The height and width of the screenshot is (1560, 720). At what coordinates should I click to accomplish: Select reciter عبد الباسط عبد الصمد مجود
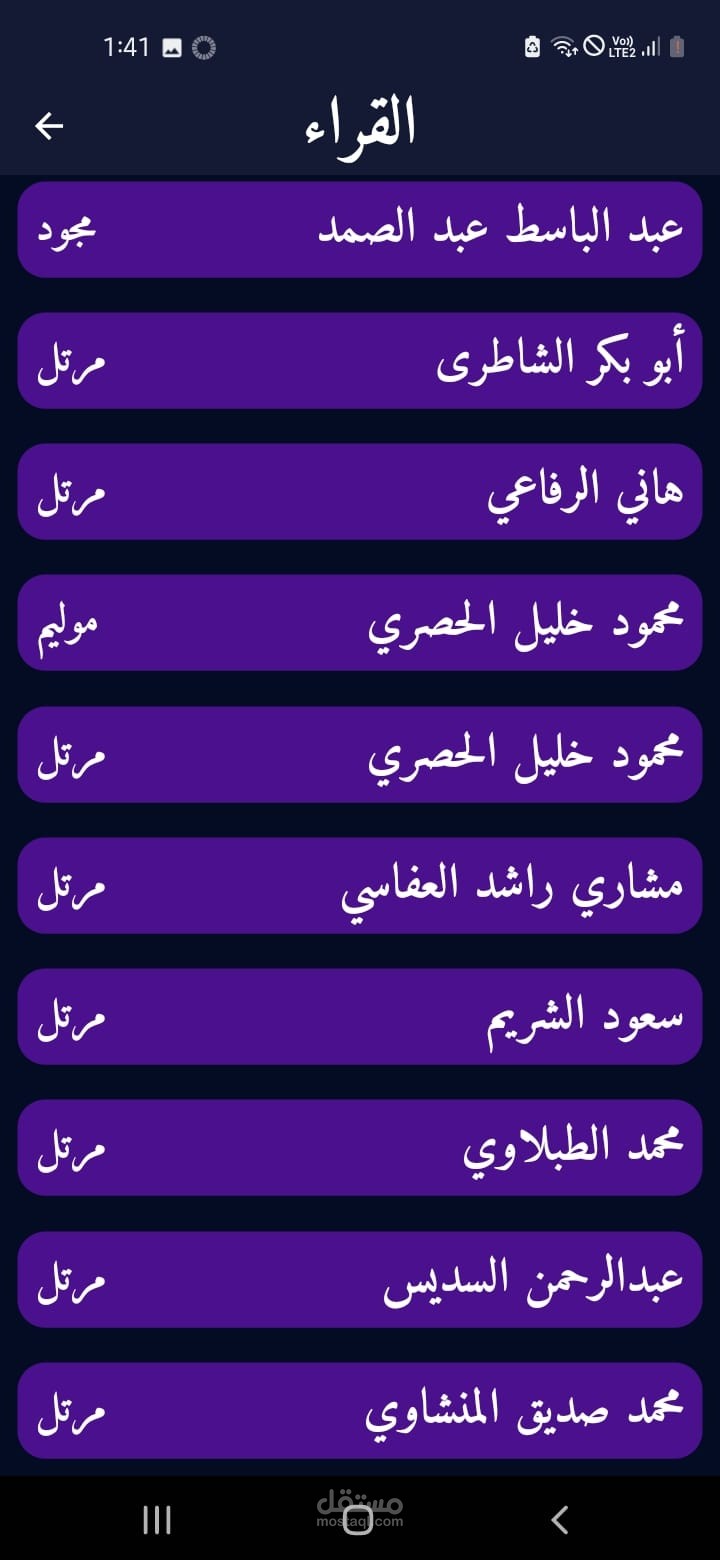[x=360, y=229]
